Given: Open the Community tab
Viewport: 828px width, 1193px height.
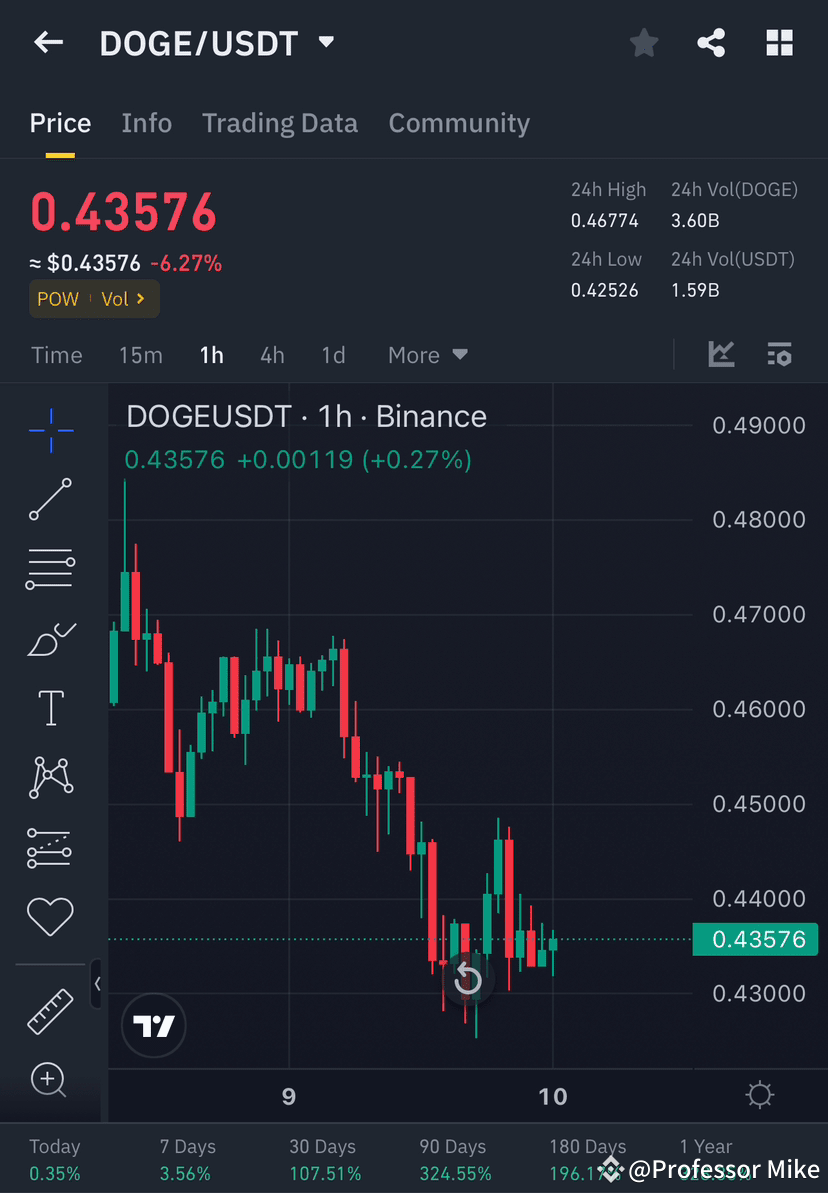Looking at the screenshot, I should click(x=459, y=122).
